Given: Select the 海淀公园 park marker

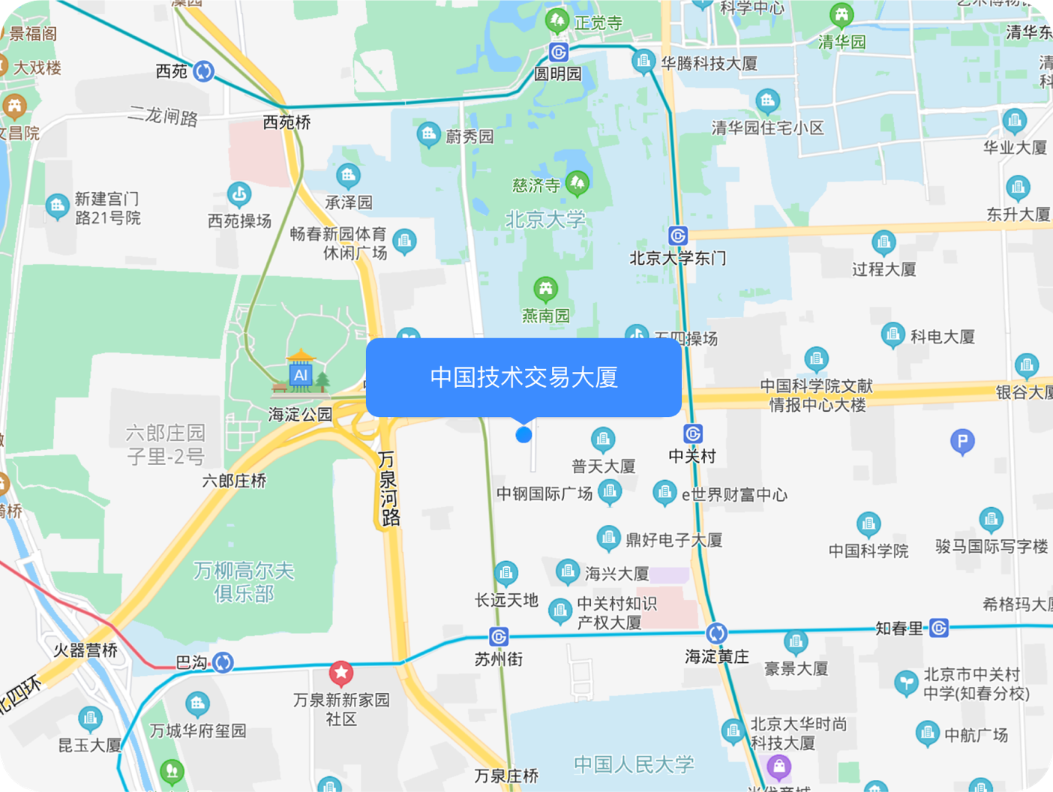Looking at the screenshot, I should pyautogui.click(x=300, y=376).
